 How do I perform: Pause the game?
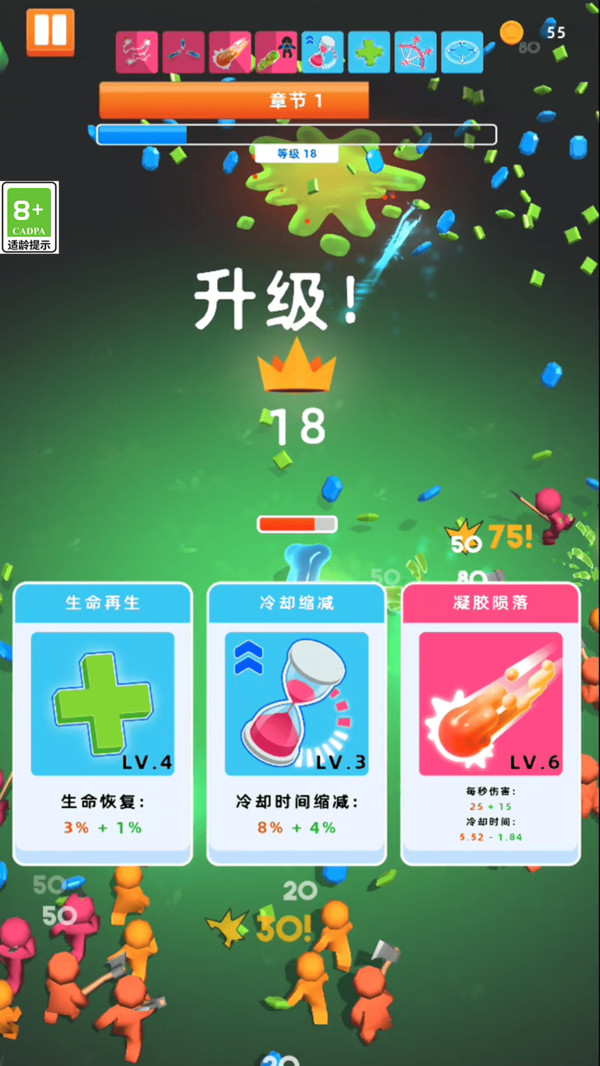tap(49, 31)
